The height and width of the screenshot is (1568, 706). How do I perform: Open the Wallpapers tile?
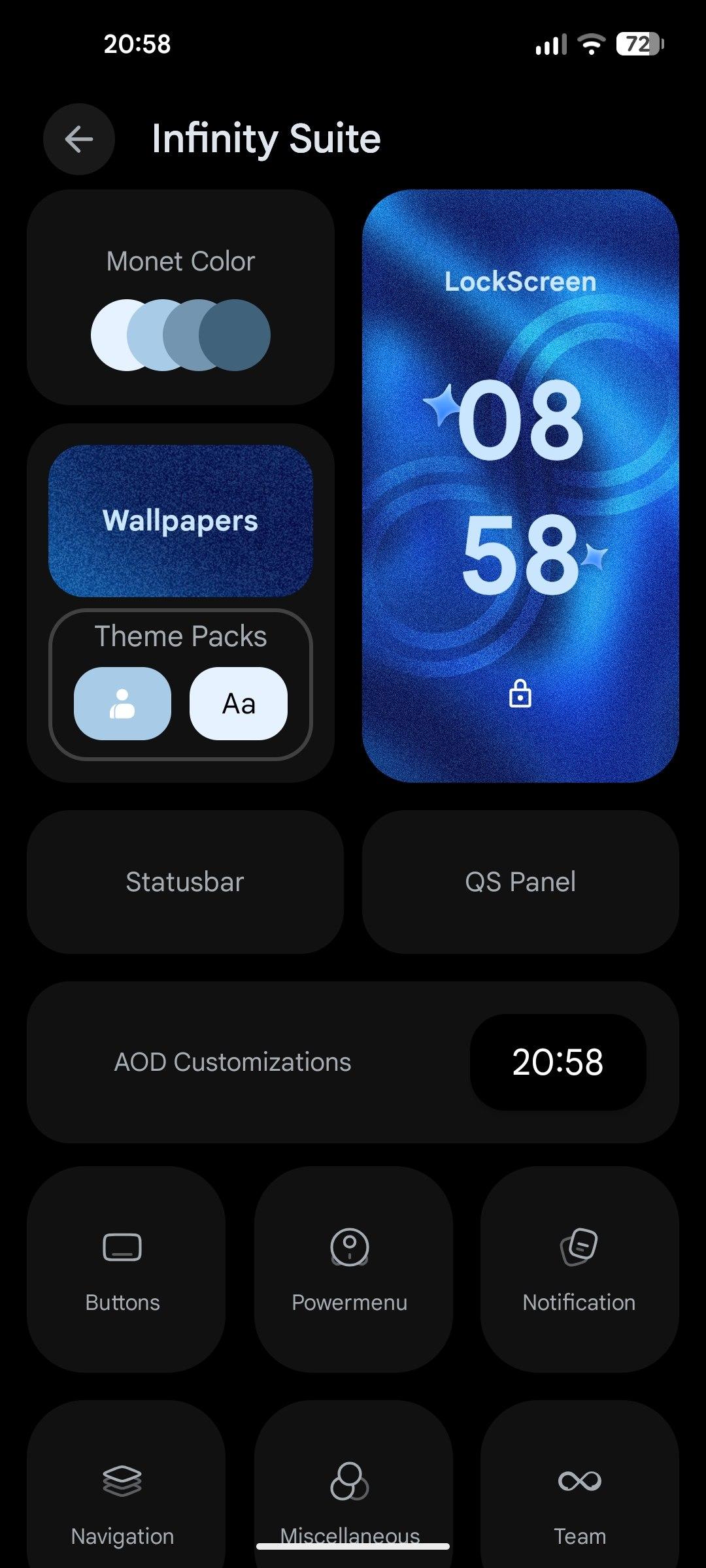coord(180,521)
